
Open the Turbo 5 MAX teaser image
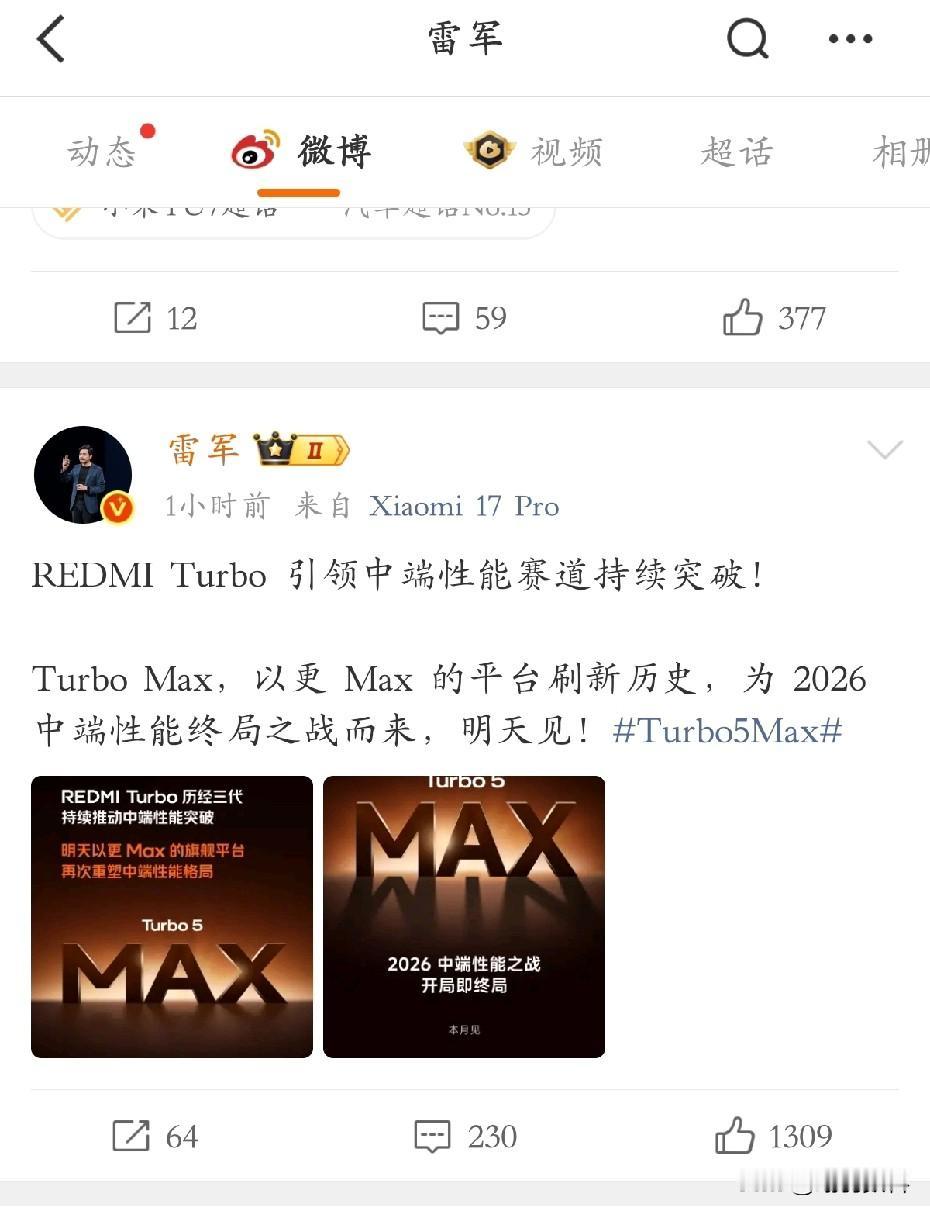pyautogui.click(x=171, y=915)
